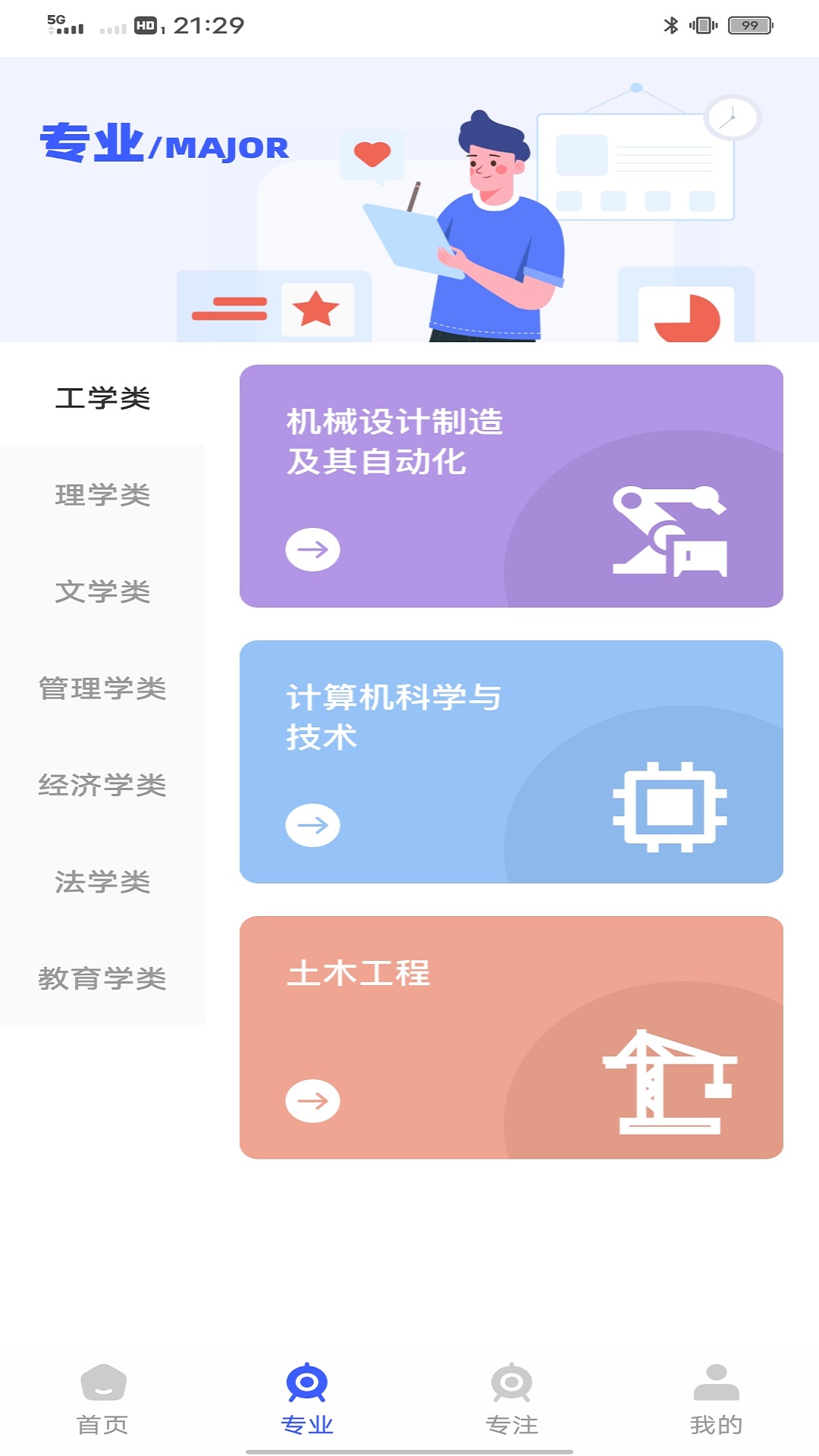
Task: Click the 专业/MAJOR page title
Action: tap(165, 147)
